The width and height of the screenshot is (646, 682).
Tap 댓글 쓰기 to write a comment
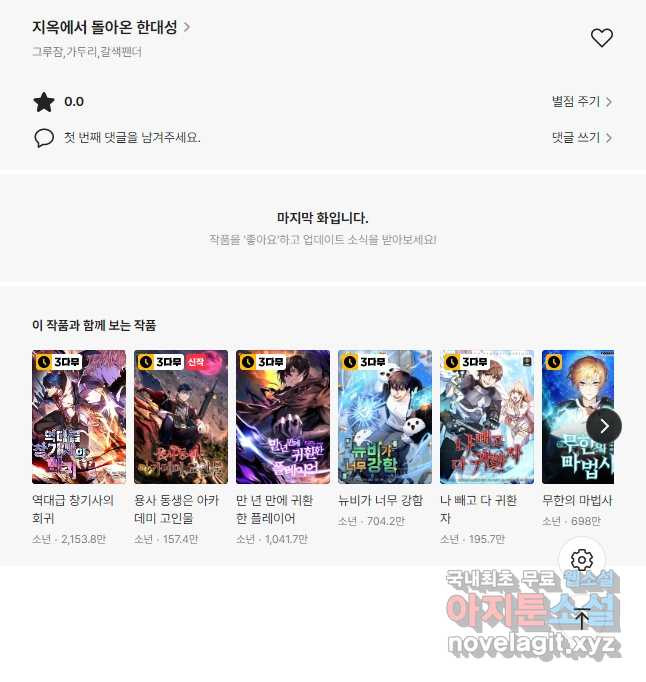pos(581,138)
